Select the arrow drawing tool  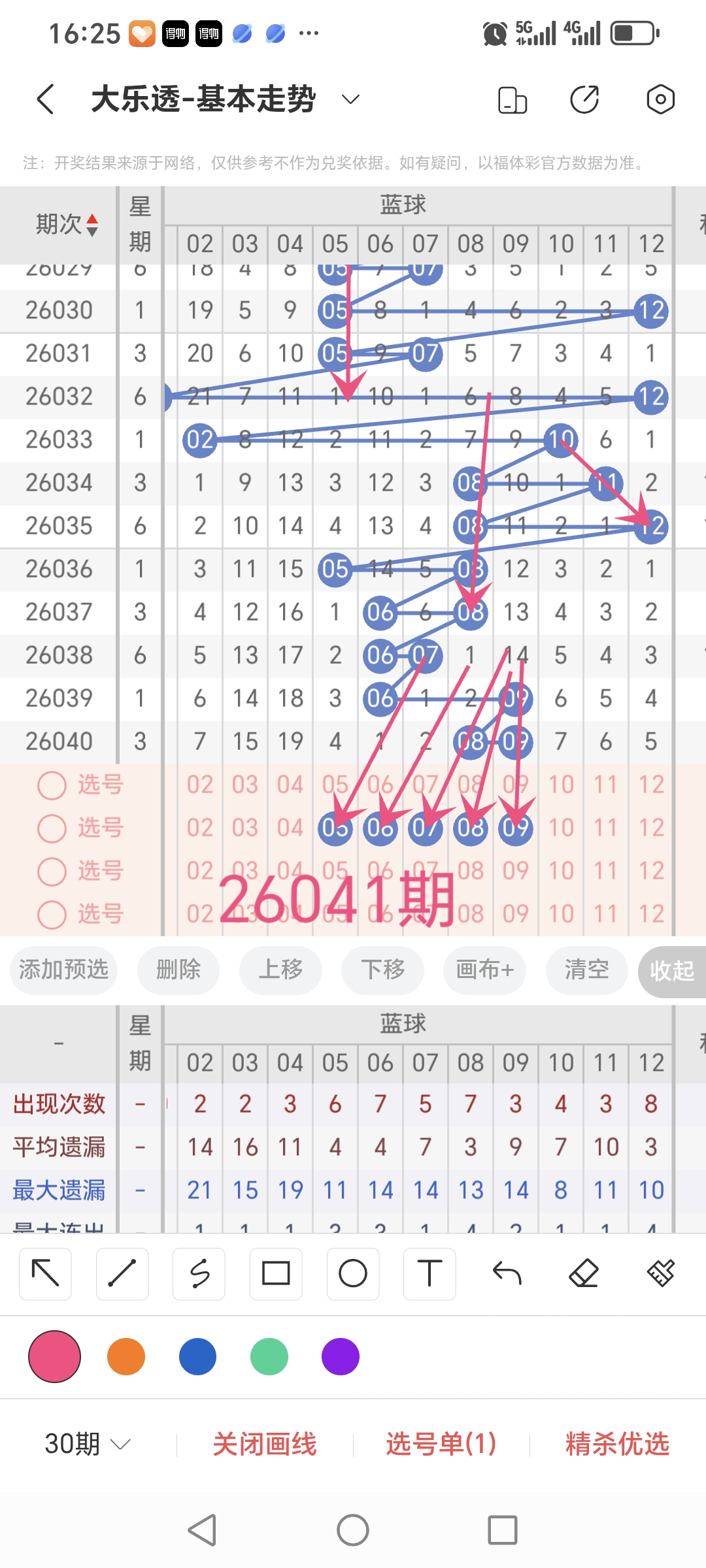pos(44,1274)
